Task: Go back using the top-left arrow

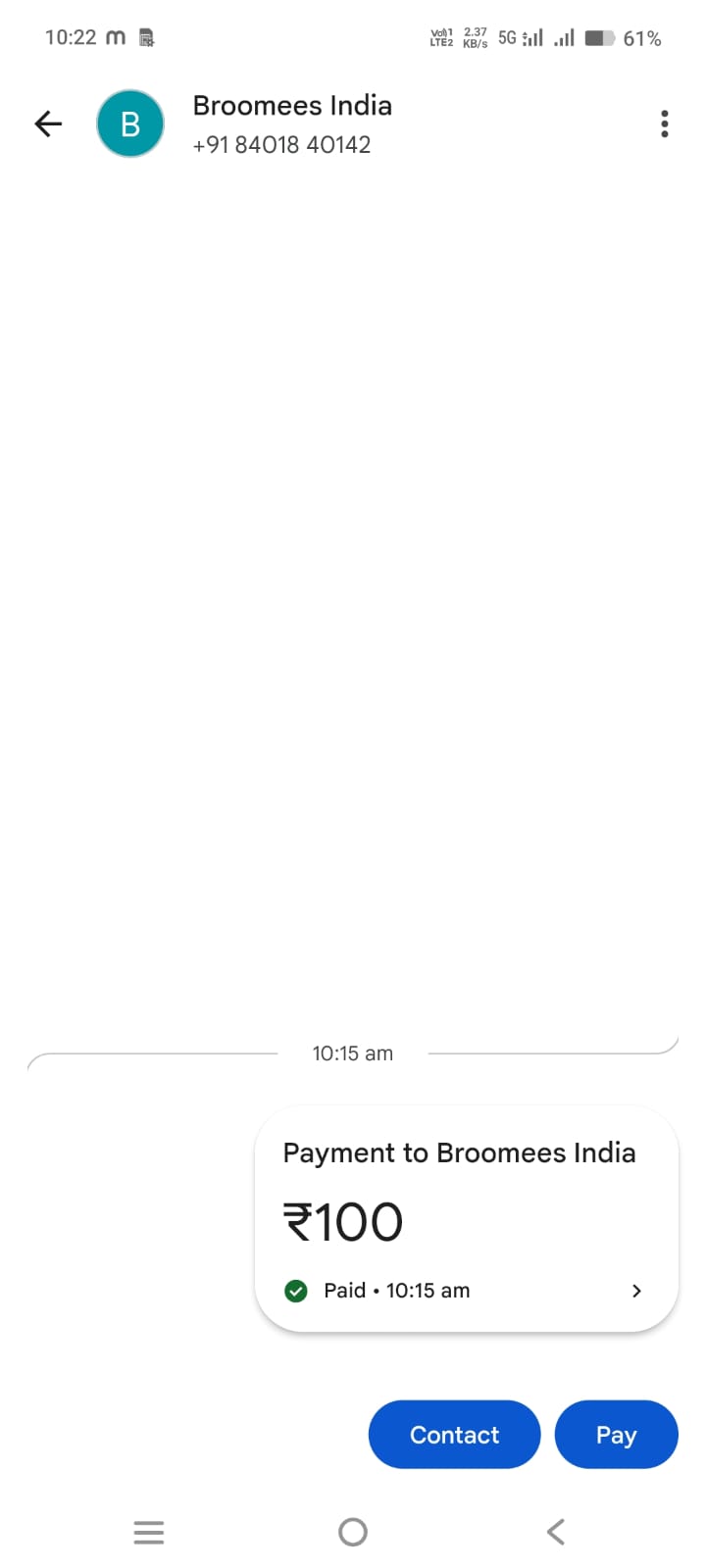Action: [48, 123]
